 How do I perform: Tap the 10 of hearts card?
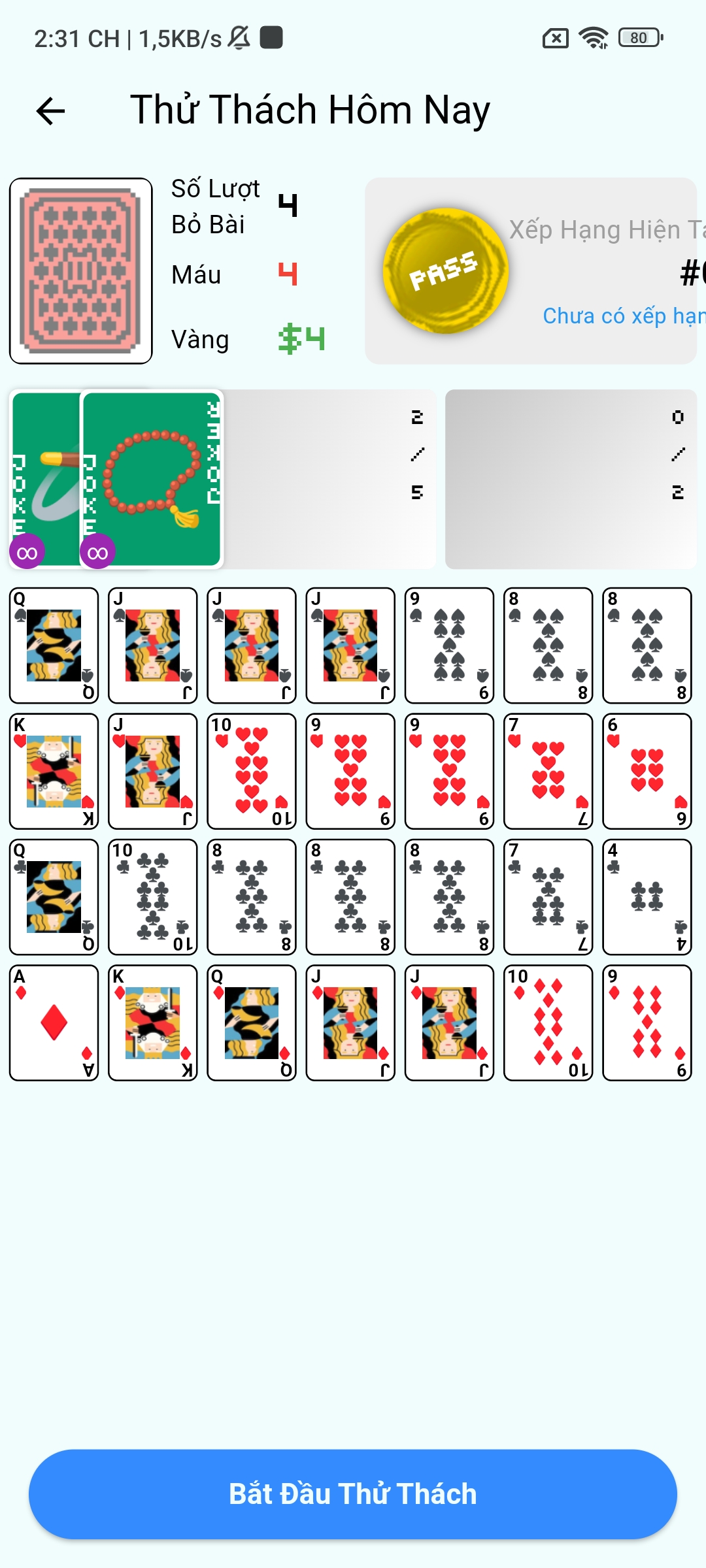[252, 771]
